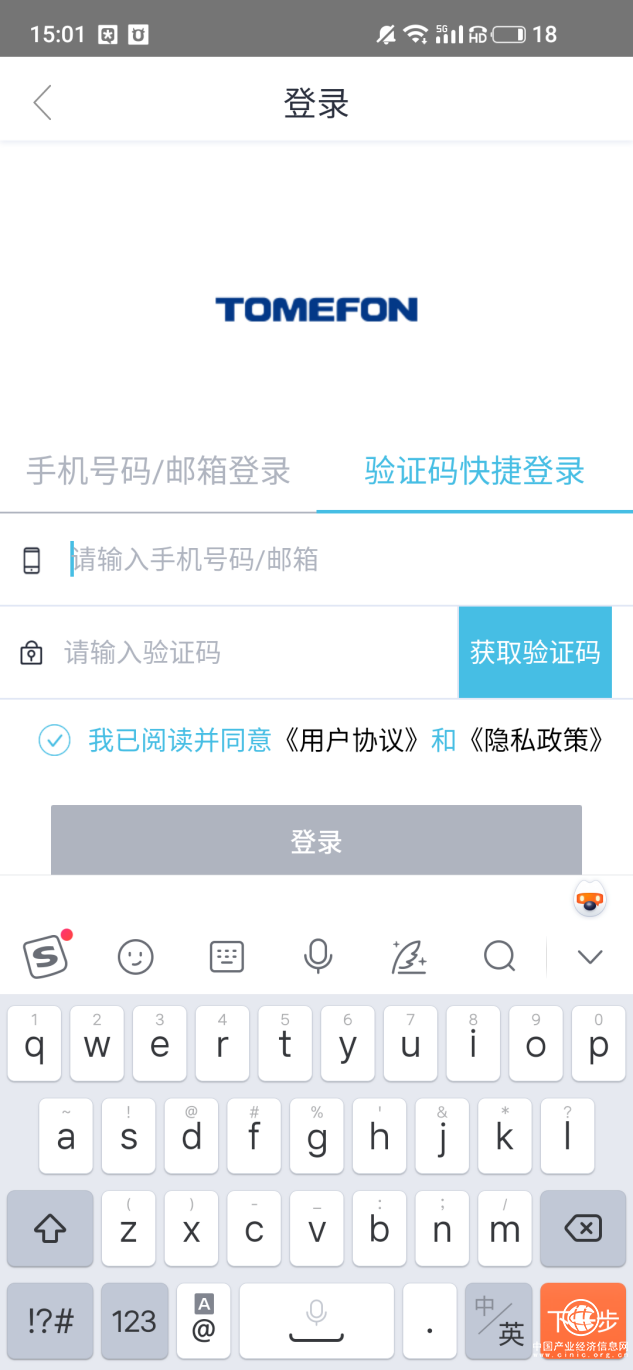Select the 验证码快捷登录 tab

474,471
